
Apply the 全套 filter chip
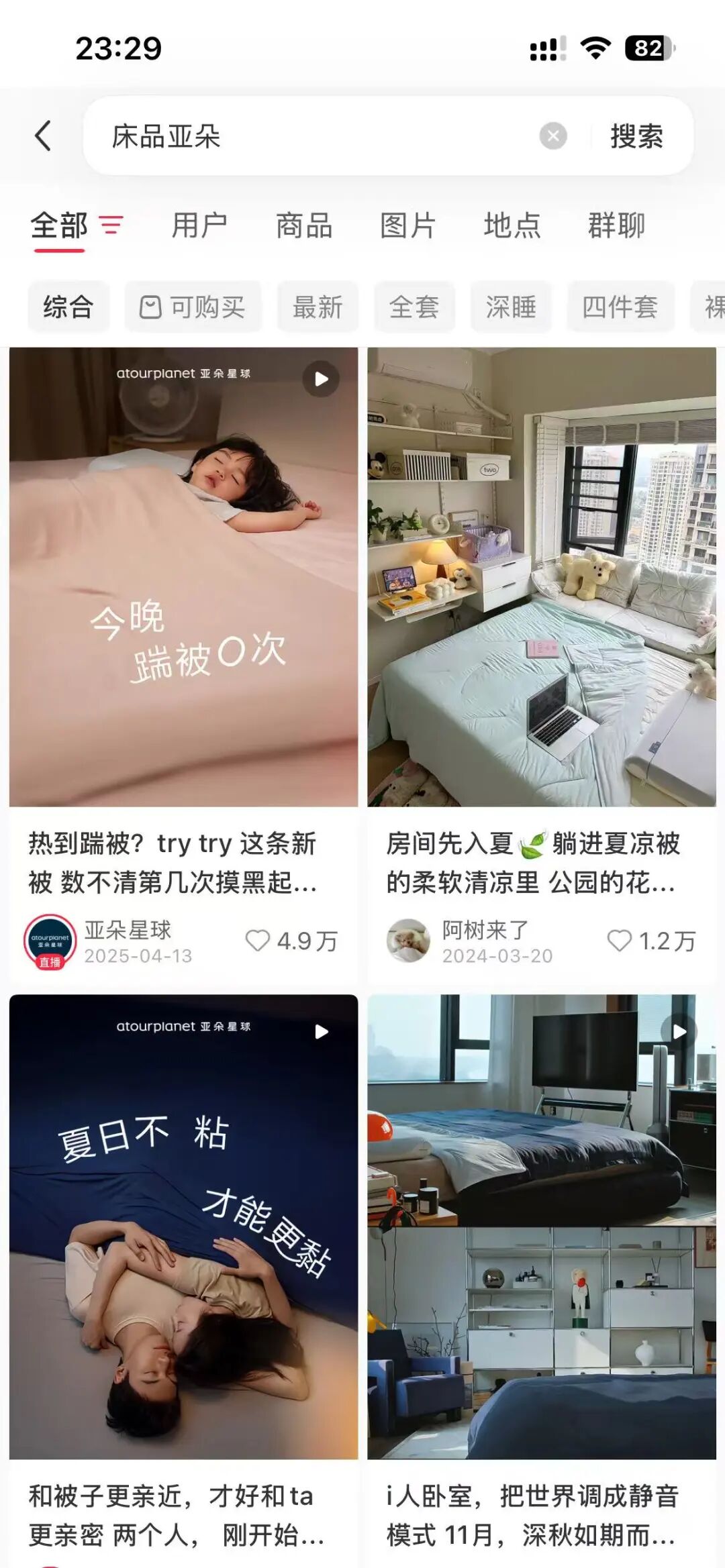pyautogui.click(x=414, y=307)
